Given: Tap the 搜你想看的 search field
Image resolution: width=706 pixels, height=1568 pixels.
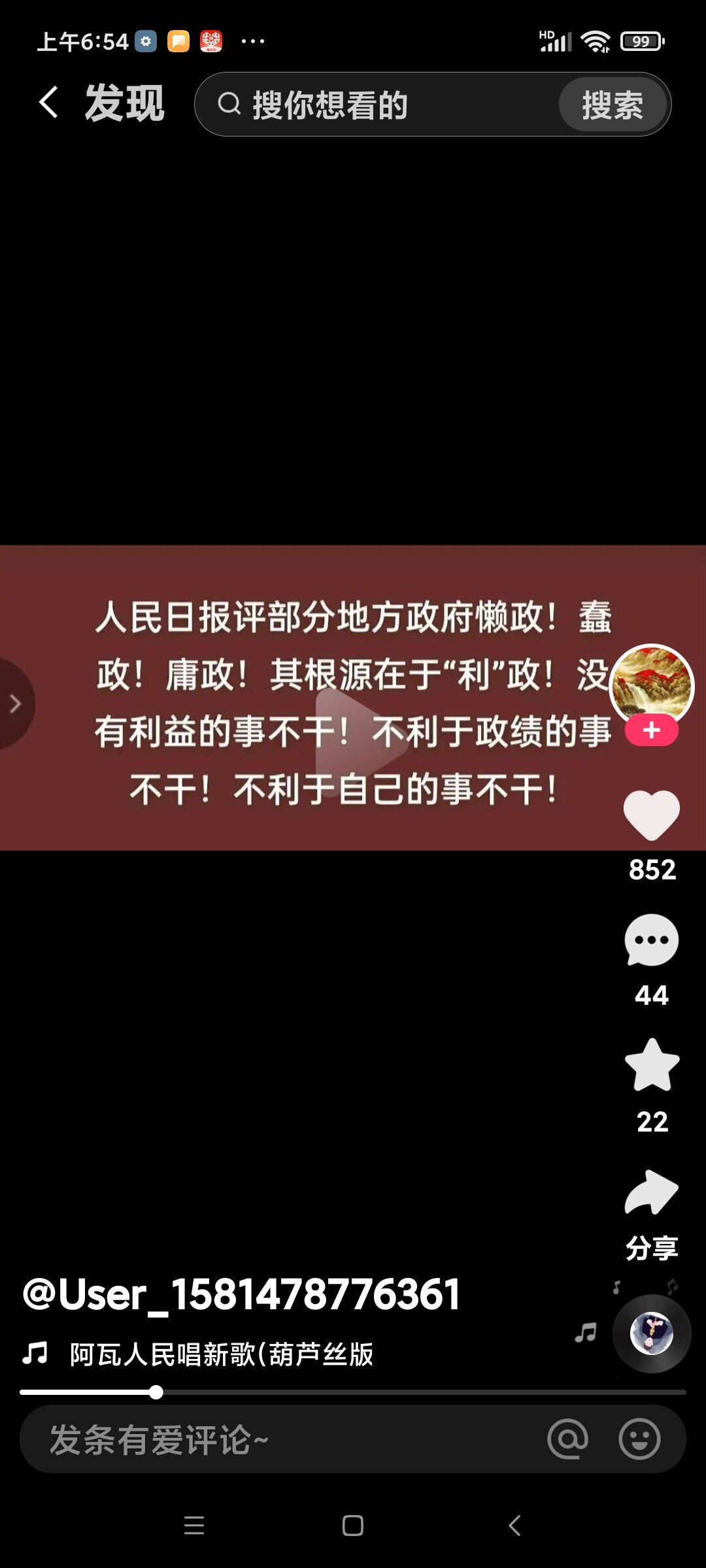Looking at the screenshot, I should 386,105.
